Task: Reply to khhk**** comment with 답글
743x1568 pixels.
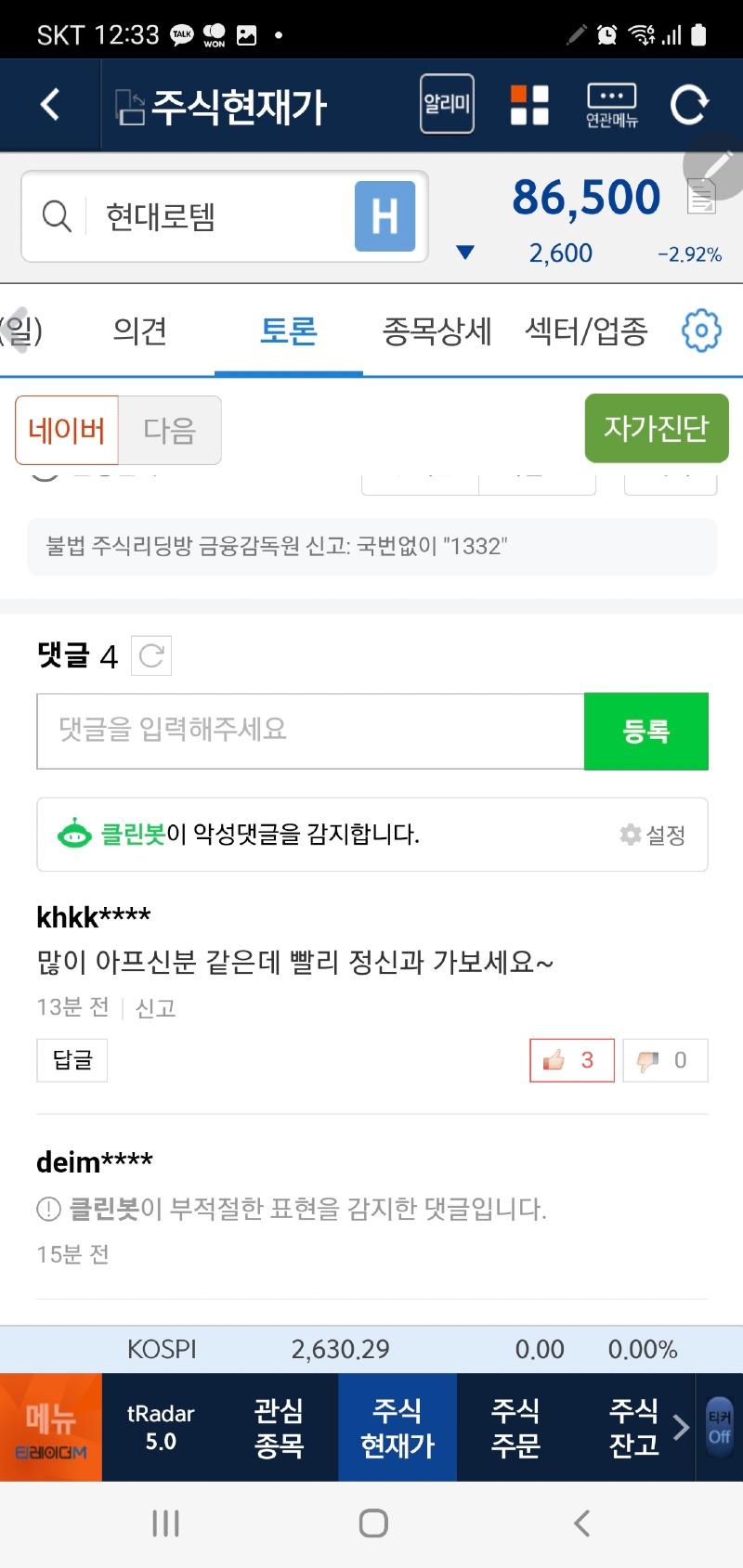Action: pos(72,1060)
